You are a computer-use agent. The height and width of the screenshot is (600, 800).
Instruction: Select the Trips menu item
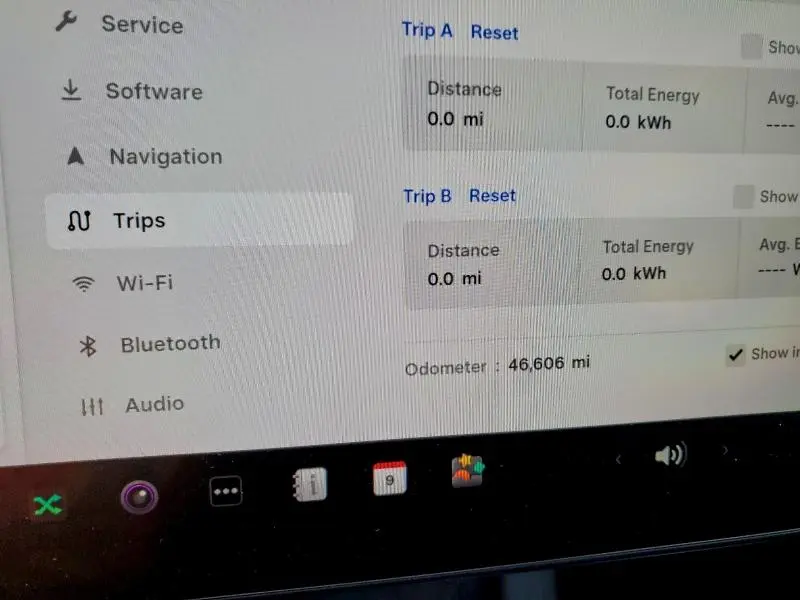(199, 221)
